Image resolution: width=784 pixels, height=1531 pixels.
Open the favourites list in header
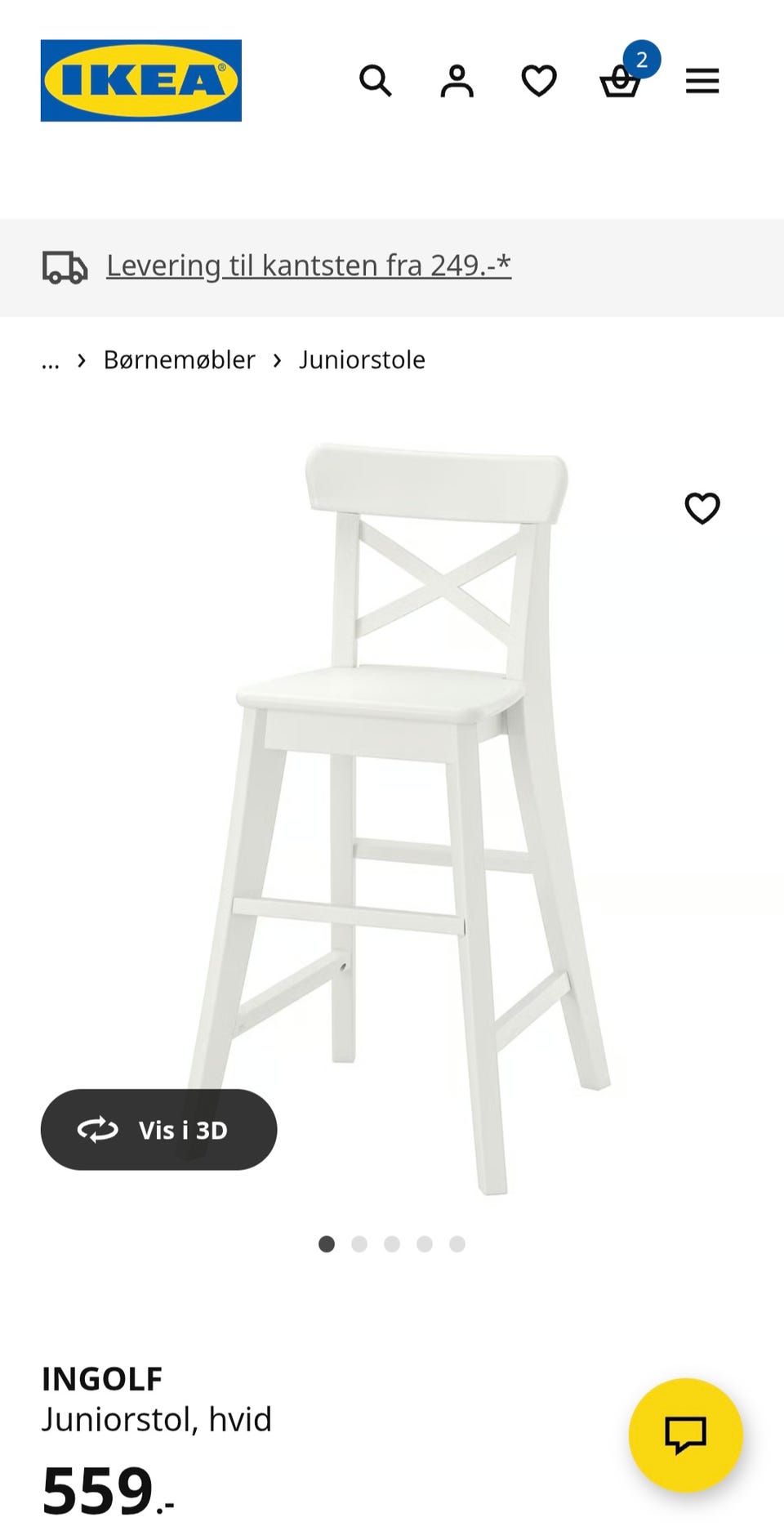pyautogui.click(x=539, y=81)
